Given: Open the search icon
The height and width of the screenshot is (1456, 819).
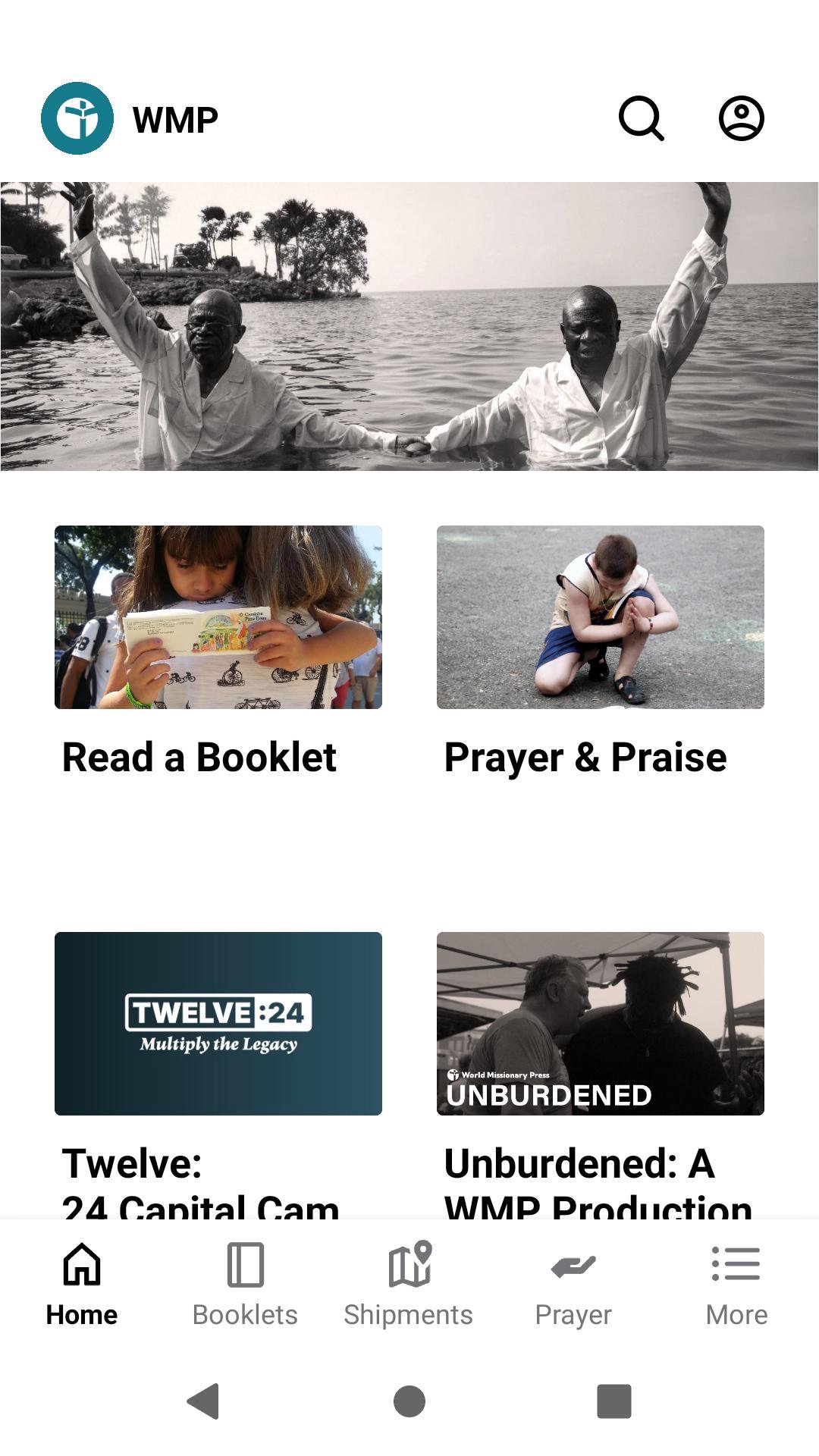Looking at the screenshot, I should pyautogui.click(x=641, y=118).
